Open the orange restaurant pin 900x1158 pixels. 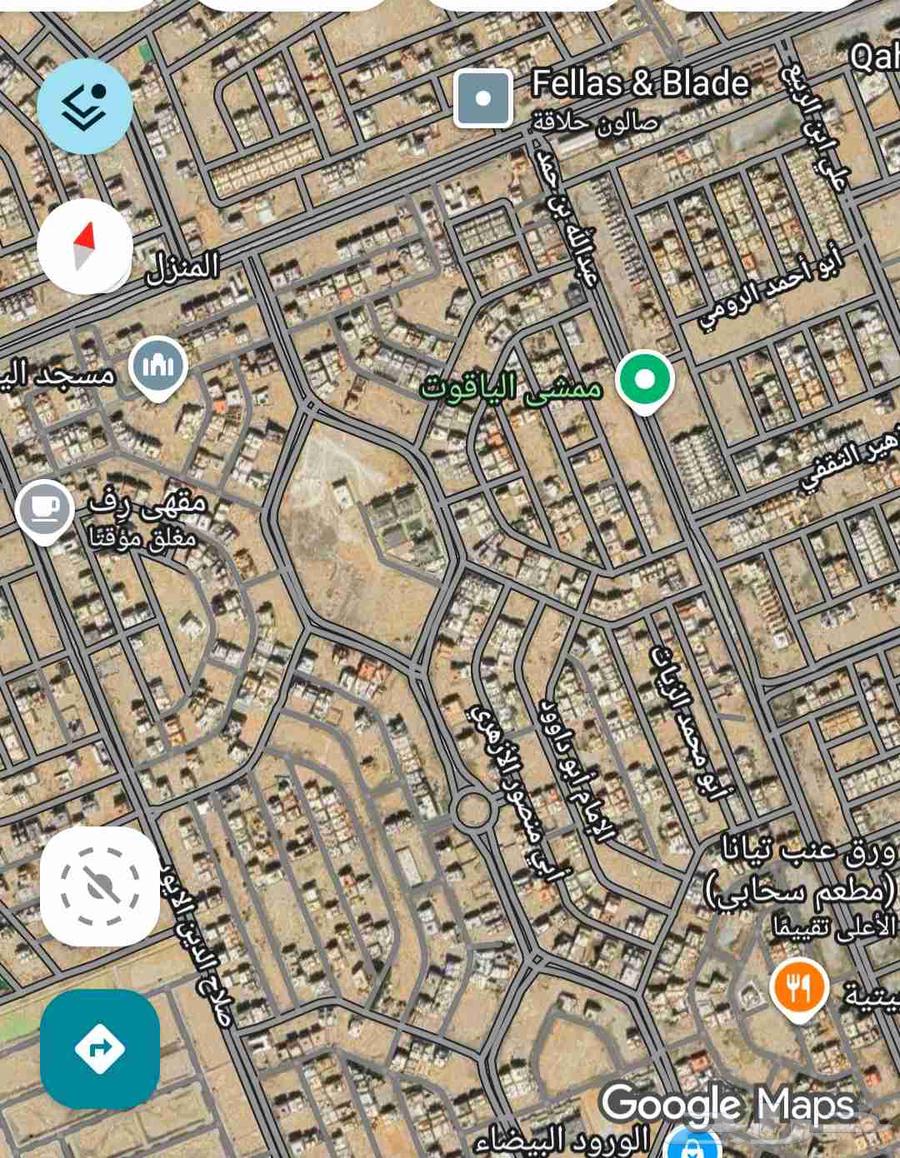[799, 988]
